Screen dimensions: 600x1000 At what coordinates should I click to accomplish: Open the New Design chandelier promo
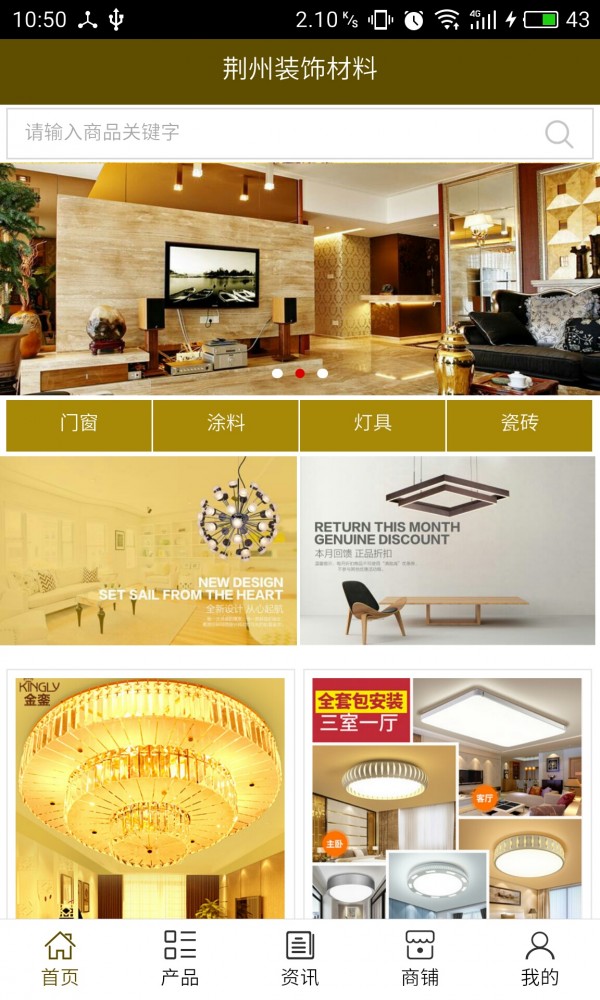(148, 551)
